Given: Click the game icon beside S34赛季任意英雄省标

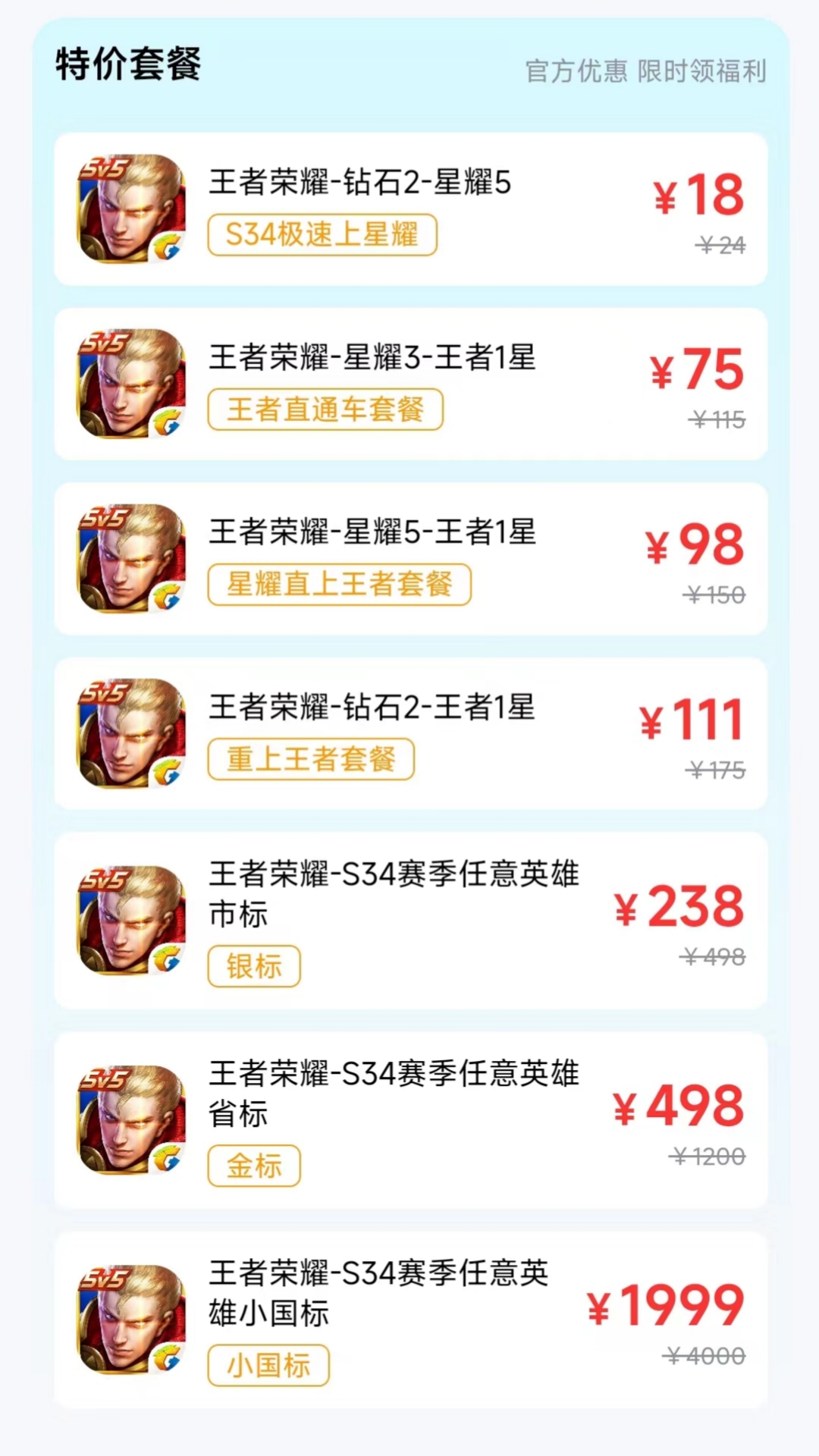Looking at the screenshot, I should (x=130, y=1119).
